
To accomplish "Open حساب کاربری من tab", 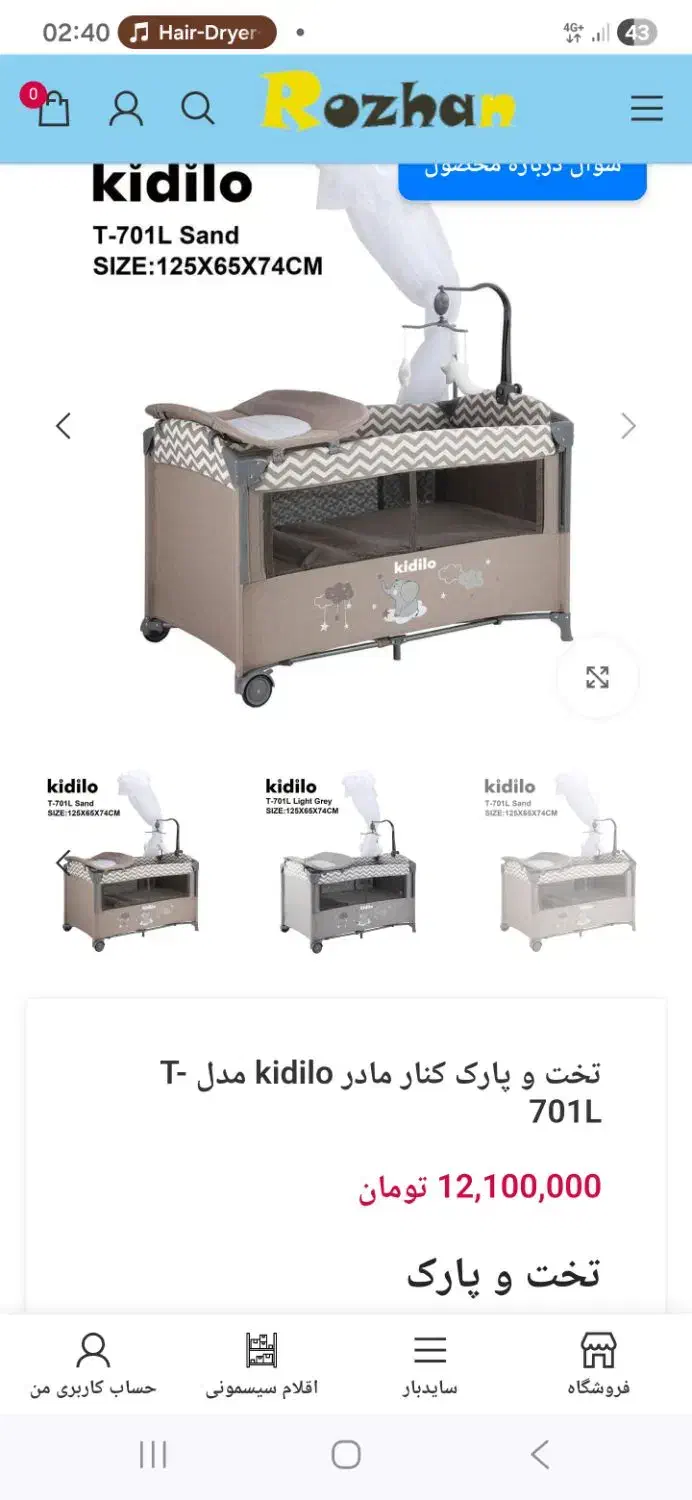I will point(93,1363).
